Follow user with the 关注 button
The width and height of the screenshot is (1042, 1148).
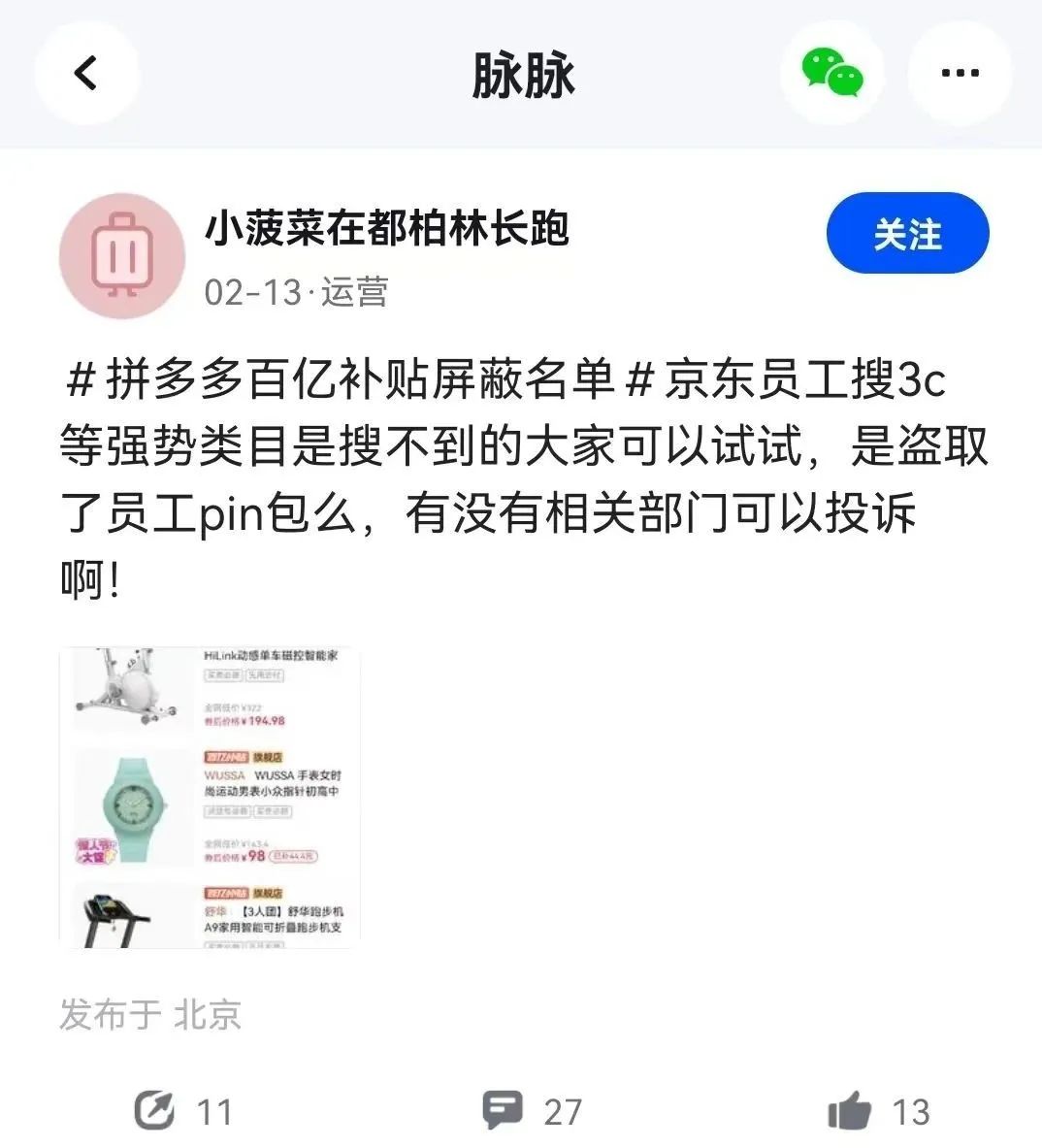(x=907, y=234)
